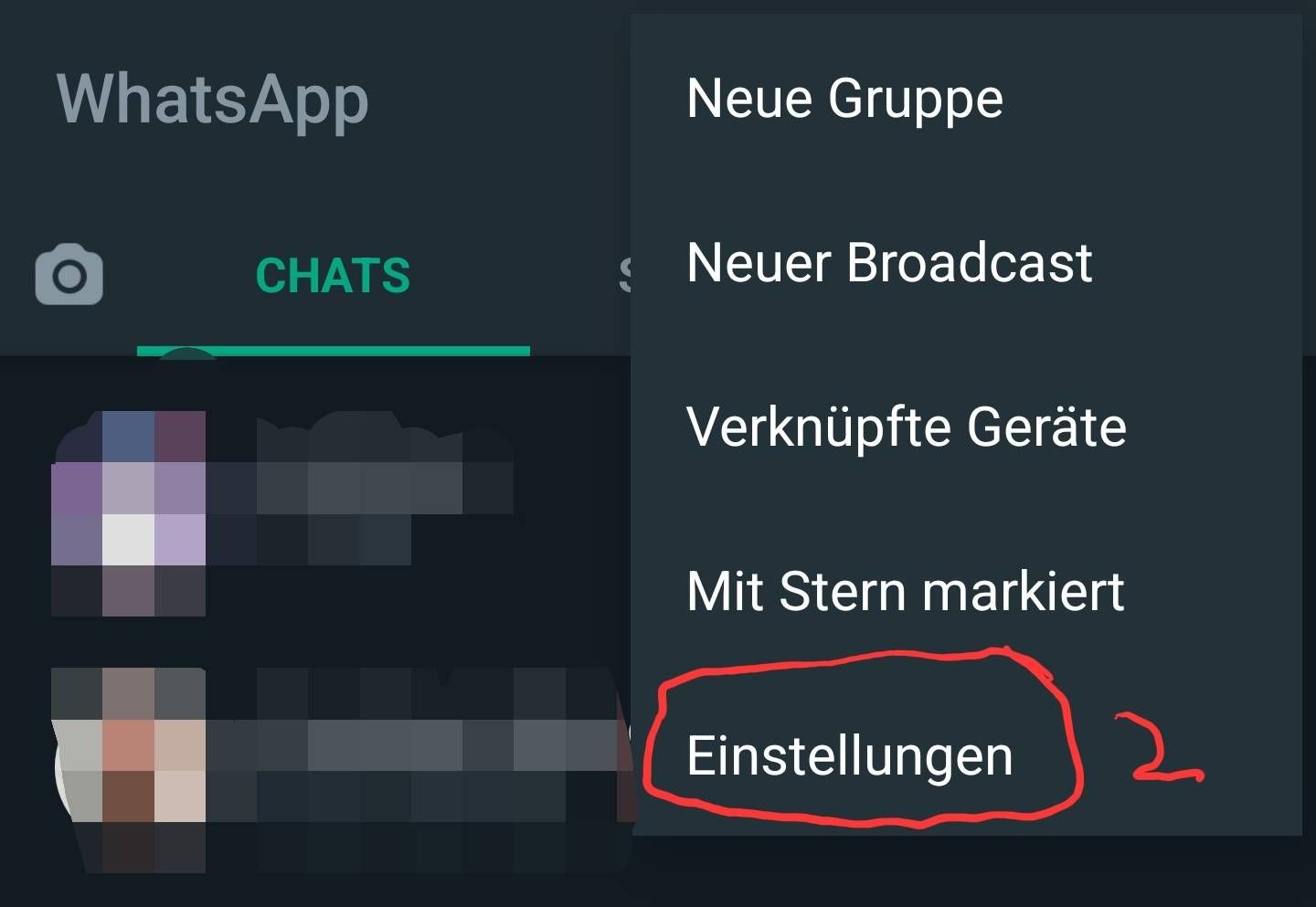Screen dimensions: 1316x907
Task: Open Mit Stern markiert messages
Action: coord(905,592)
